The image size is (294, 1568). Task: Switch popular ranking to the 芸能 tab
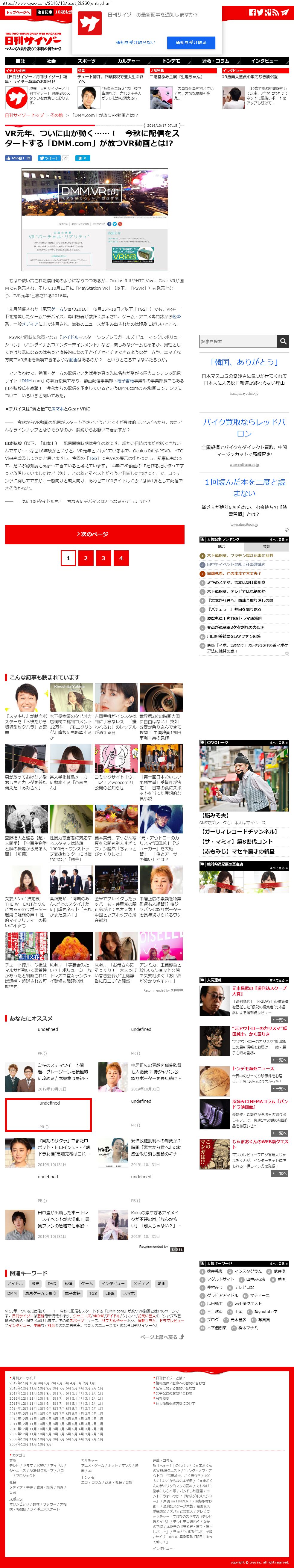click(x=266, y=547)
